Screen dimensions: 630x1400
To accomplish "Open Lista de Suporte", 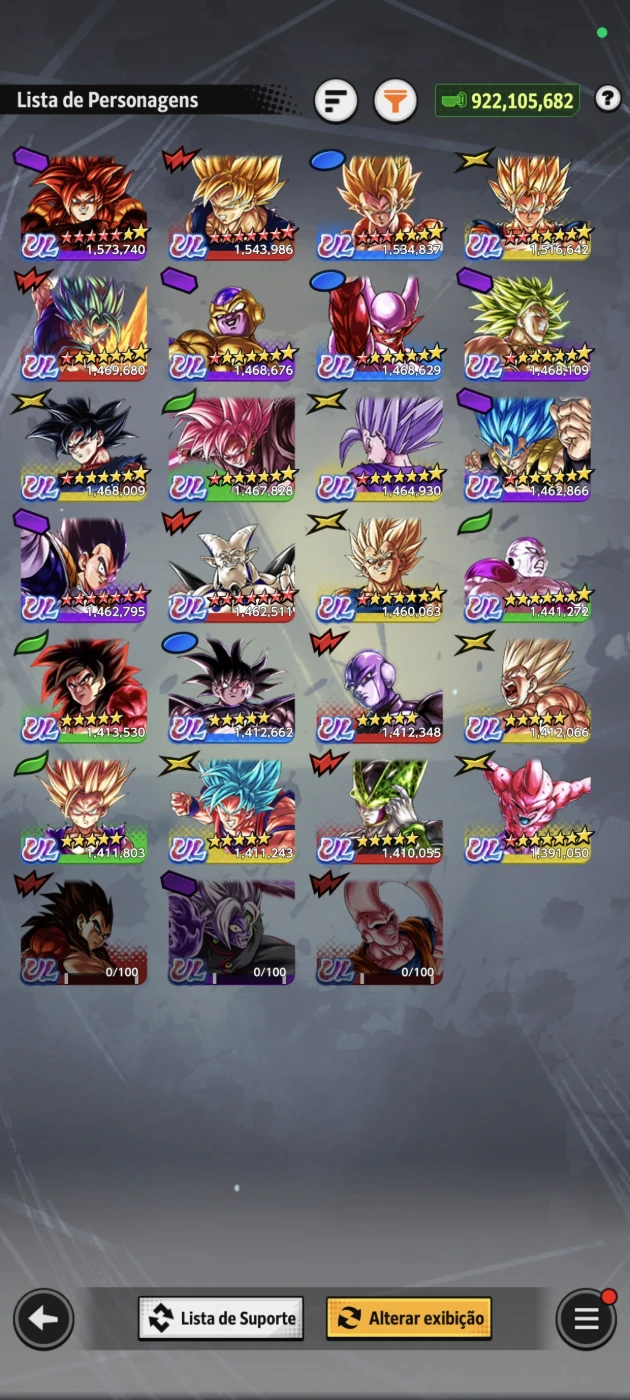I will pyautogui.click(x=221, y=1318).
